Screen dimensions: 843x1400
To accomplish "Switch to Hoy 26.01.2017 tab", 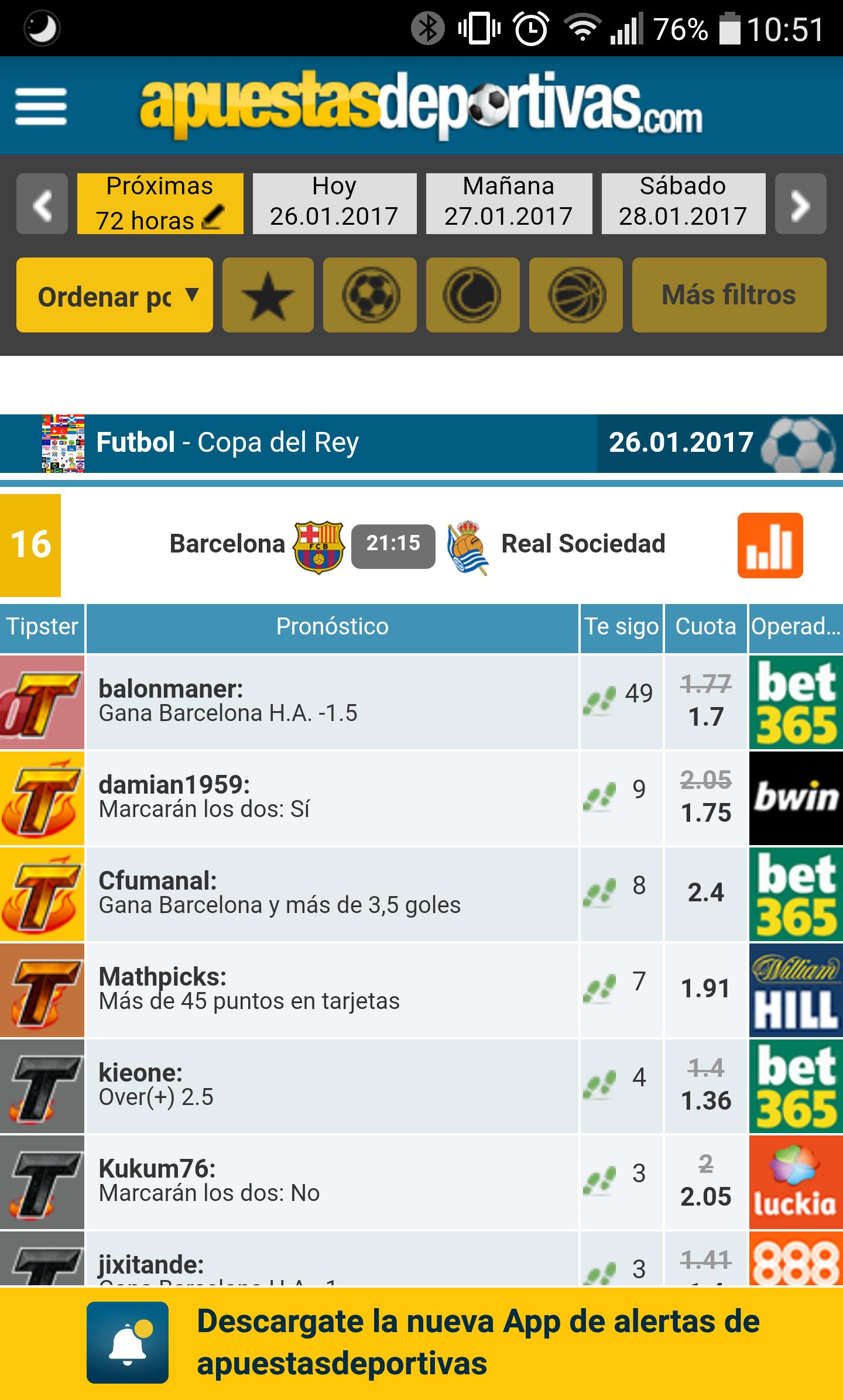I will [x=334, y=204].
